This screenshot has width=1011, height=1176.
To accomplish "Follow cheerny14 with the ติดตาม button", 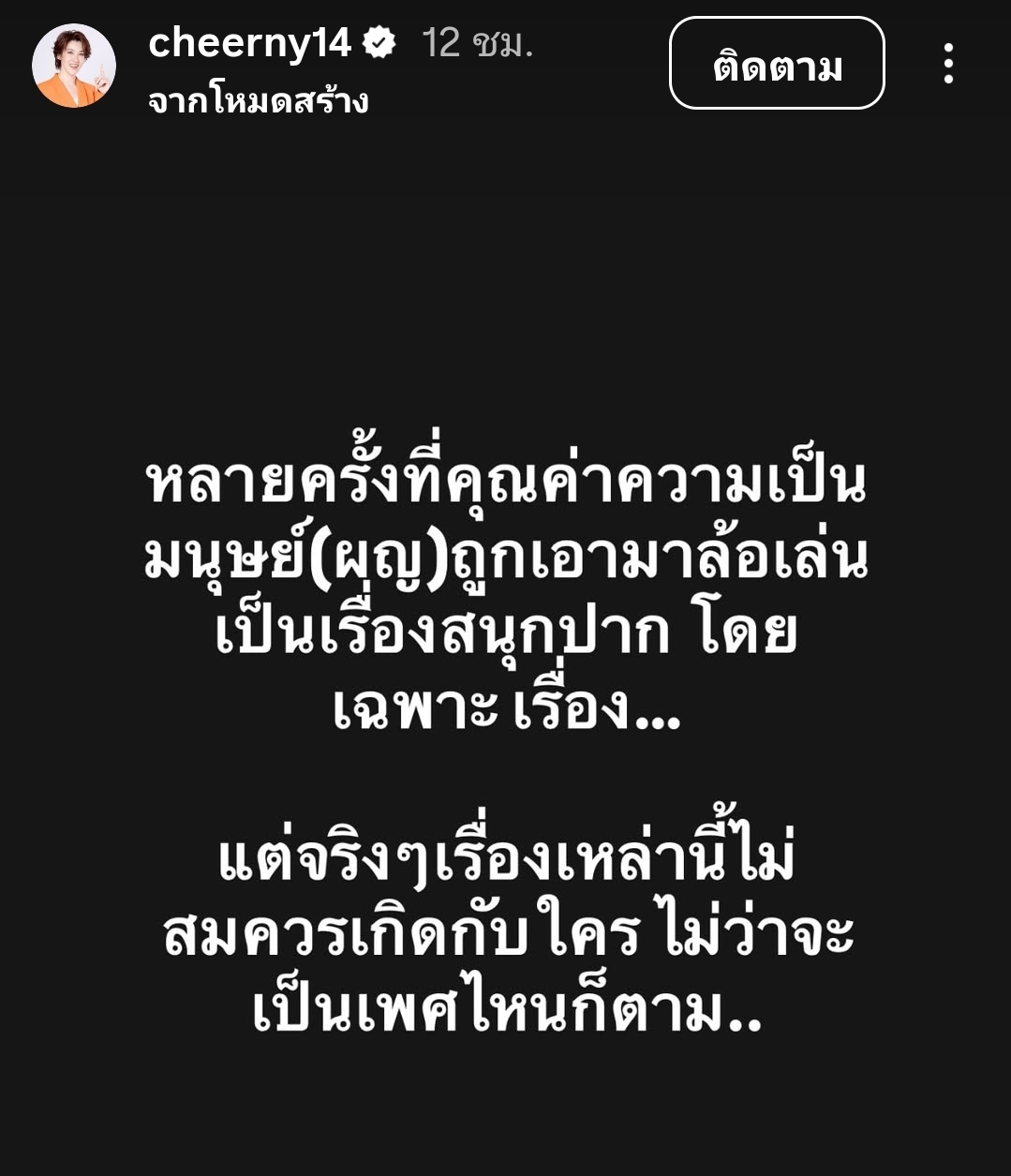I will [x=777, y=64].
